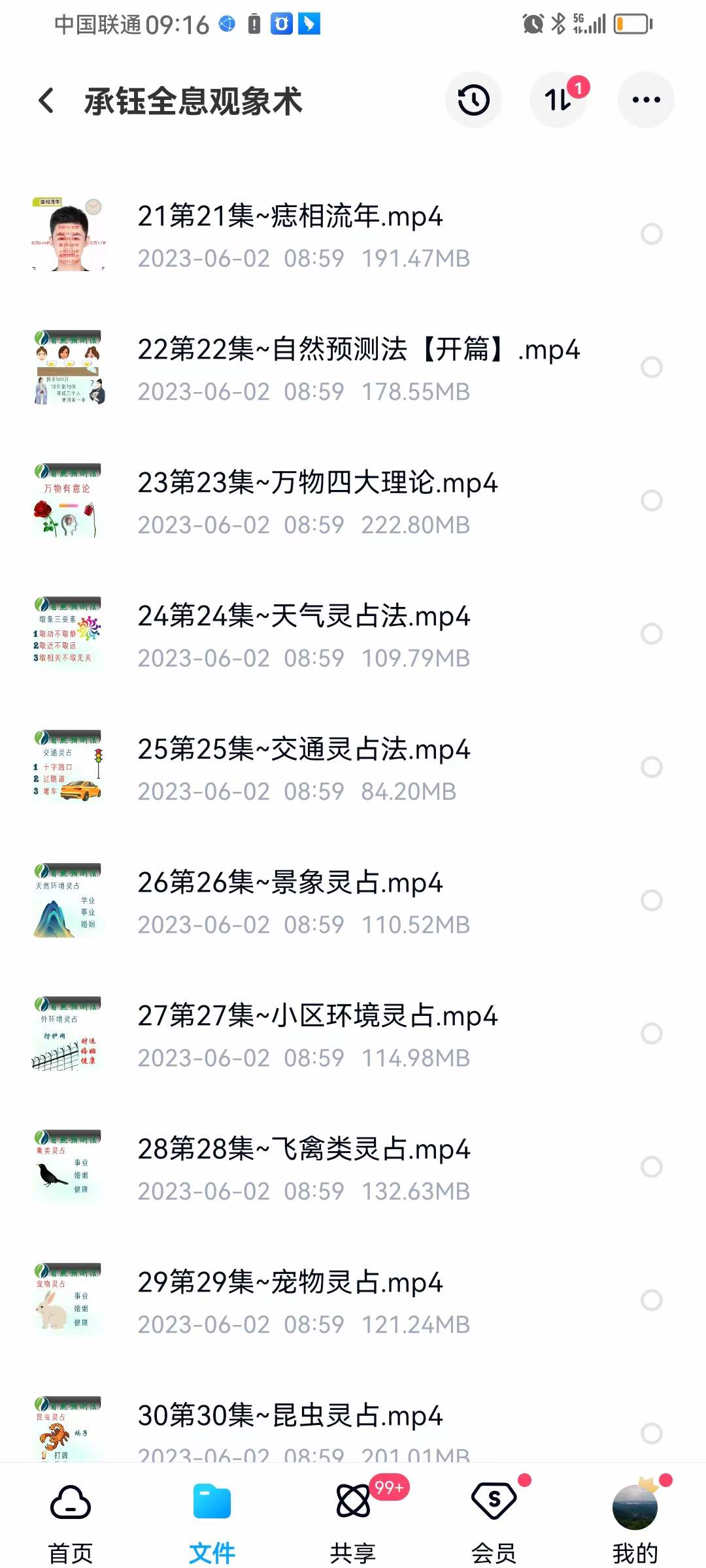Expand options for 自然预测法 file
The height and width of the screenshot is (1568, 706).
click(x=652, y=367)
